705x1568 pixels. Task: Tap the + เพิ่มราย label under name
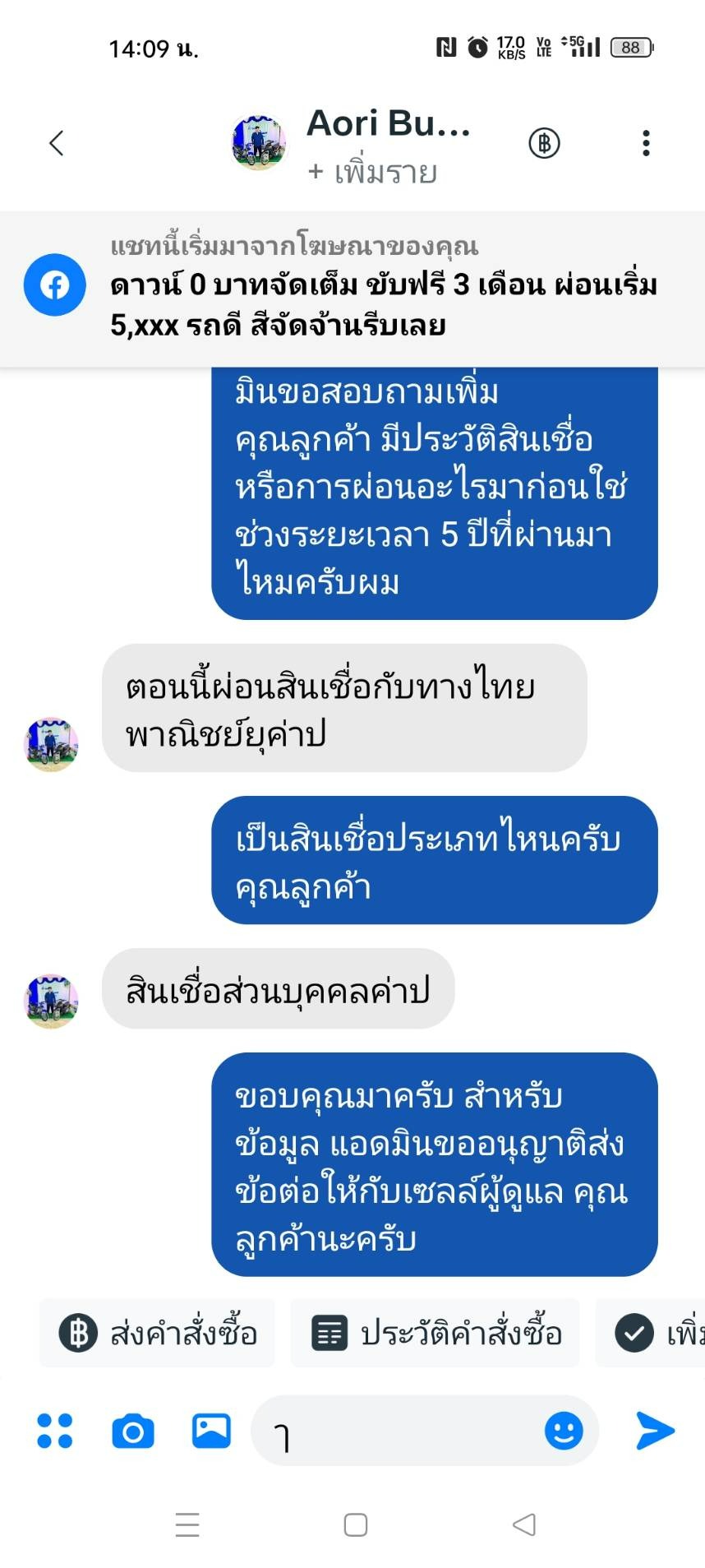[x=372, y=173]
